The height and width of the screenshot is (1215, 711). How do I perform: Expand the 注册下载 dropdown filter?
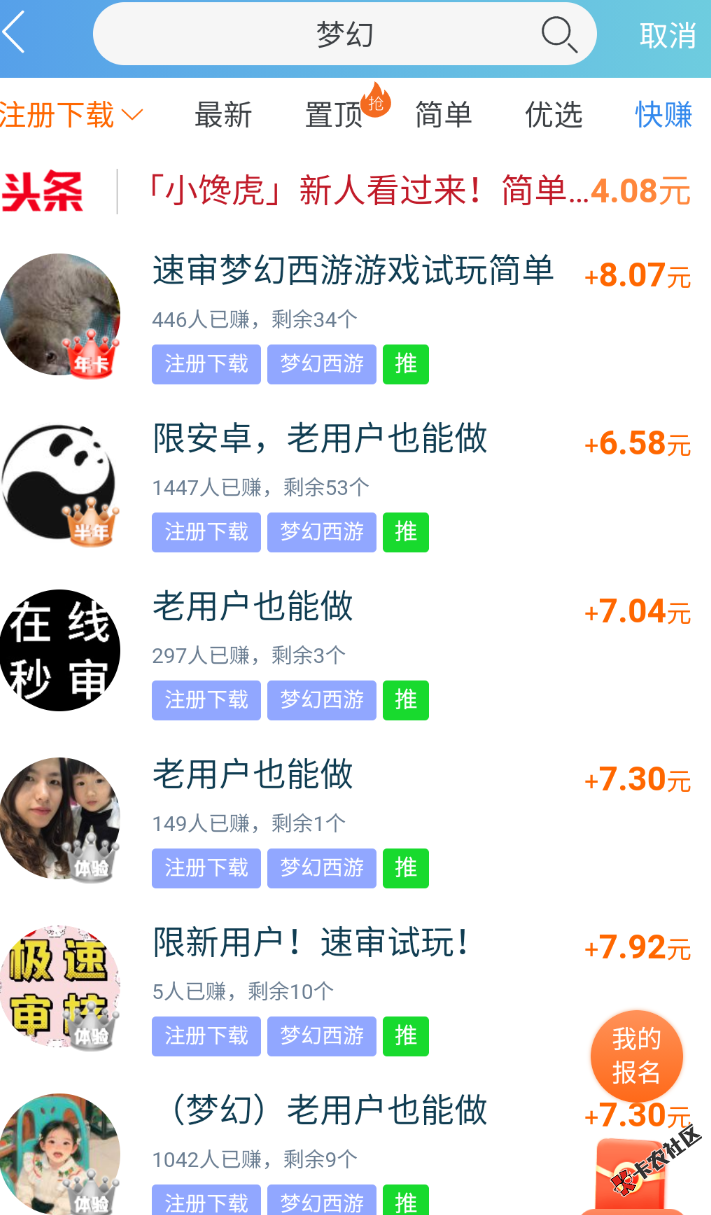coord(71,115)
